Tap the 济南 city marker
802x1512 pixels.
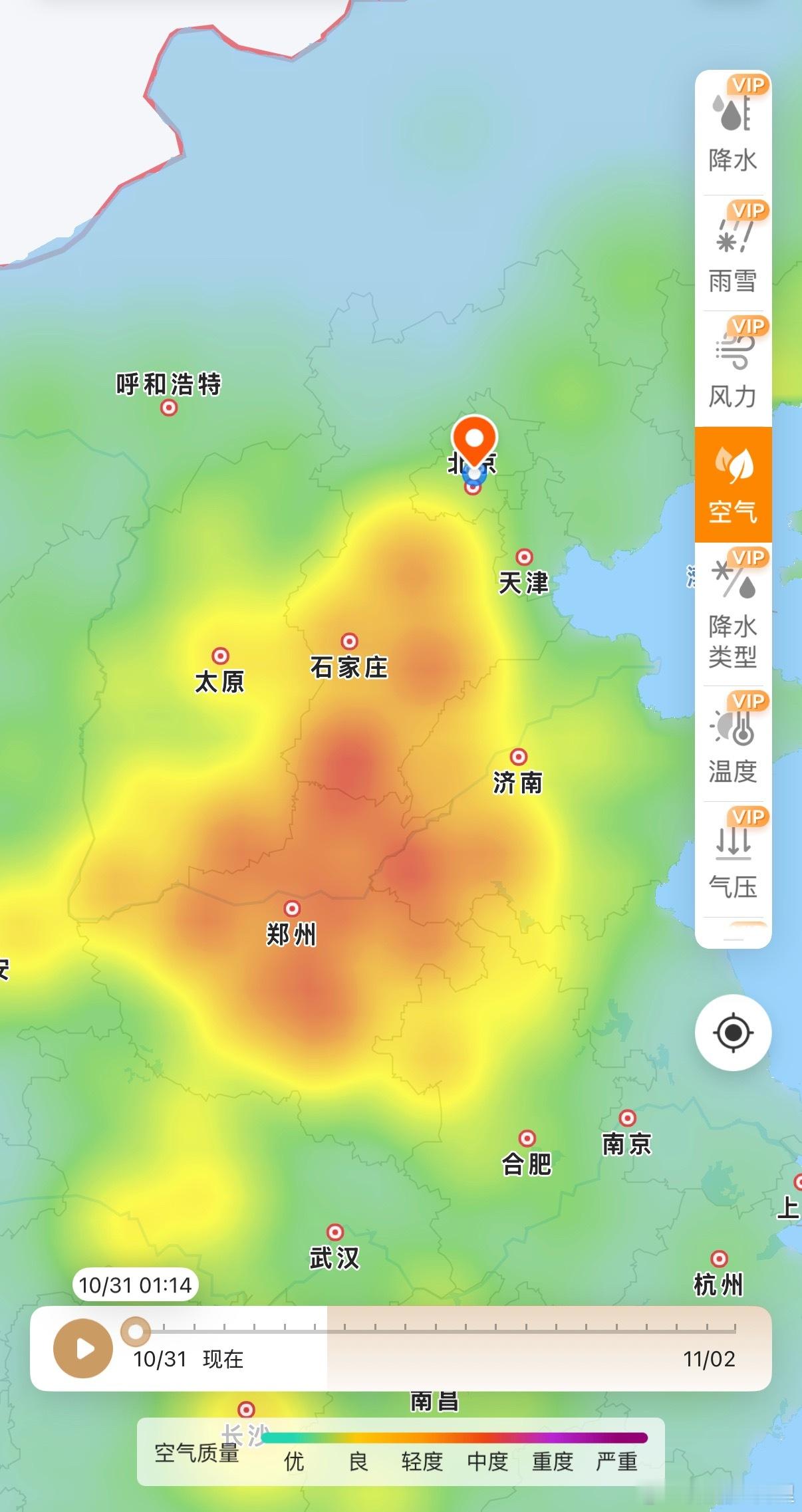point(519,756)
